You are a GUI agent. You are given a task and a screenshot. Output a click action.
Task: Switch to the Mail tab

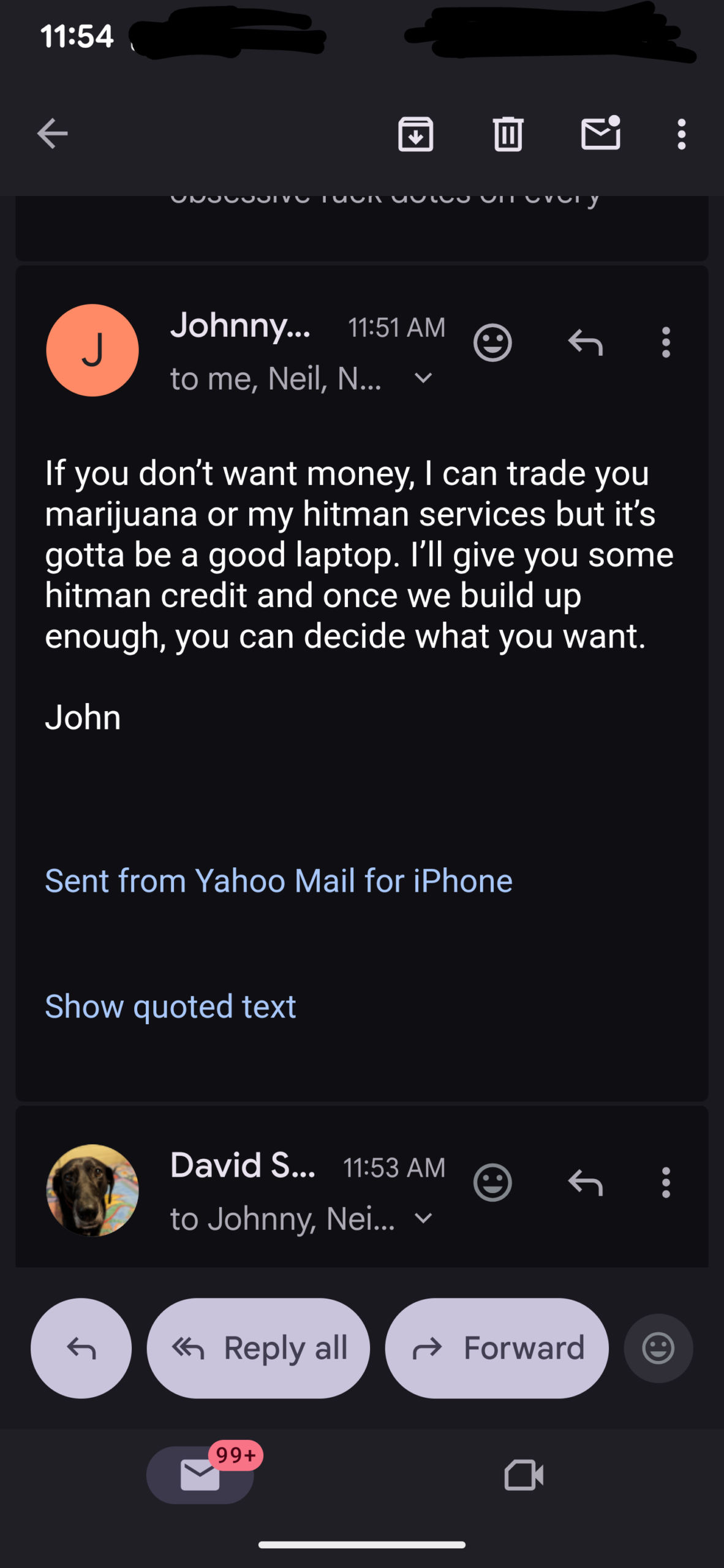point(200,1475)
